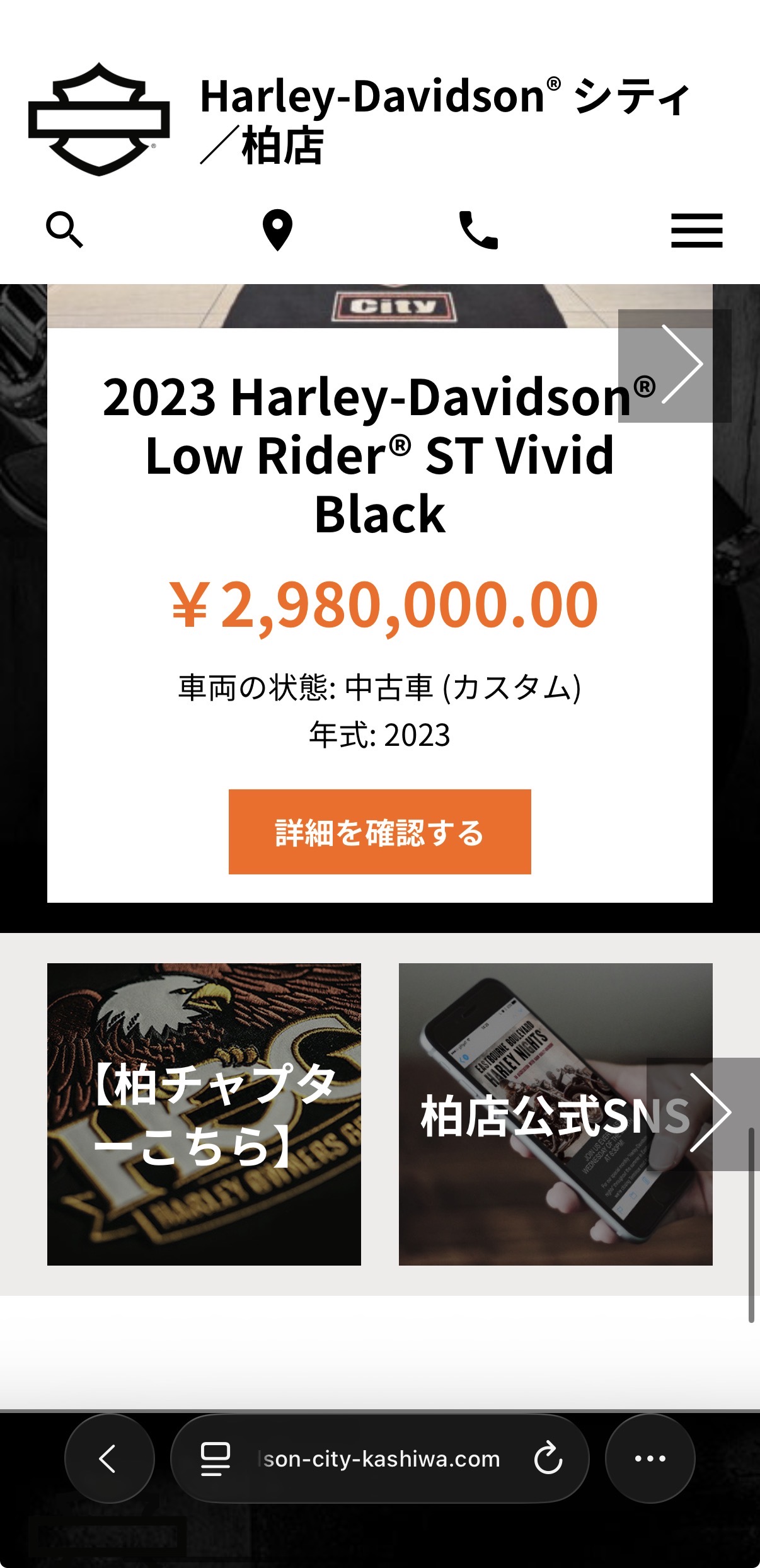
Task: Go back in the browser
Action: 109,1458
